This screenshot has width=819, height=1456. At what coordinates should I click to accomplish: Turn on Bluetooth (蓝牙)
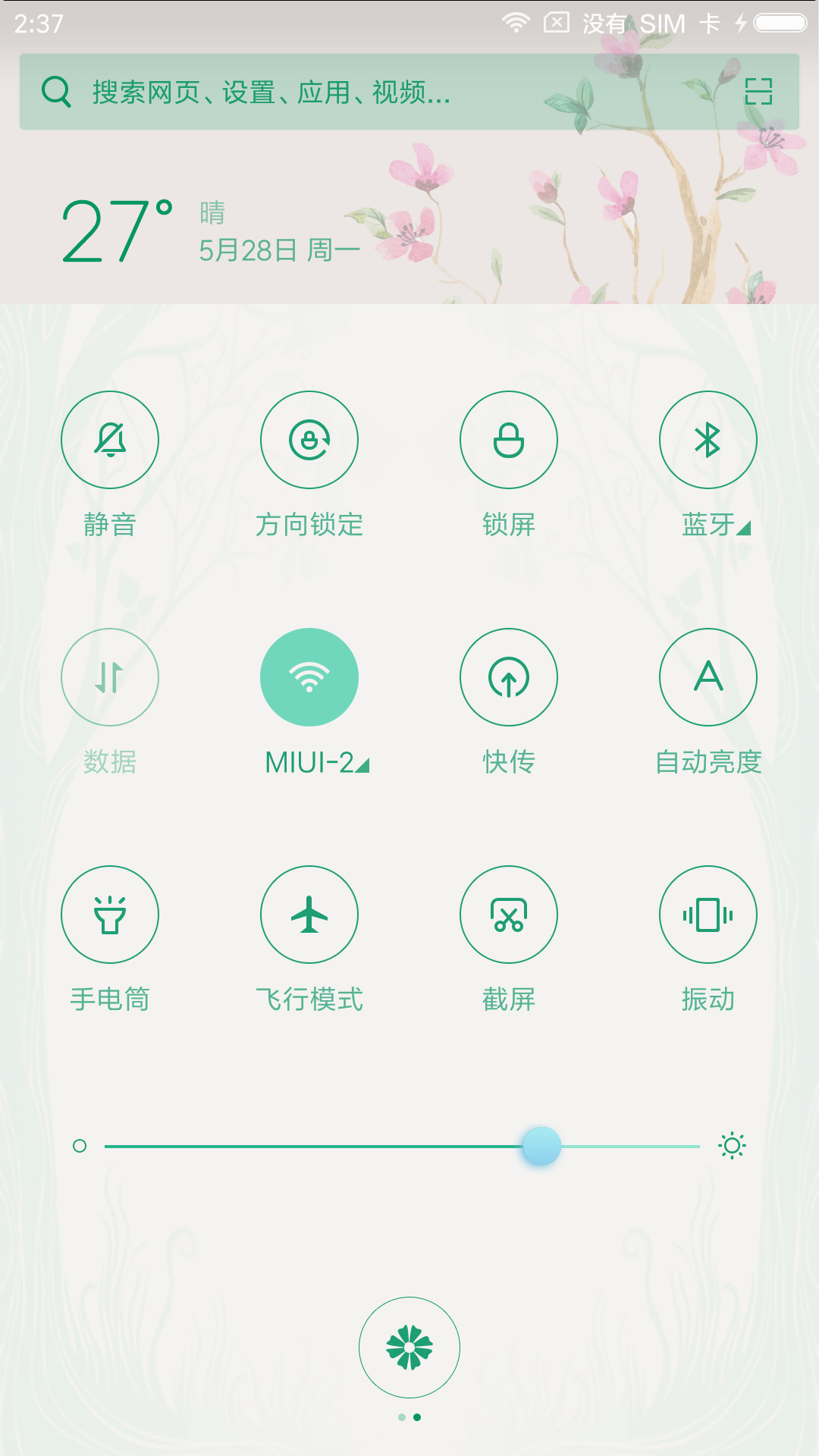tap(708, 440)
